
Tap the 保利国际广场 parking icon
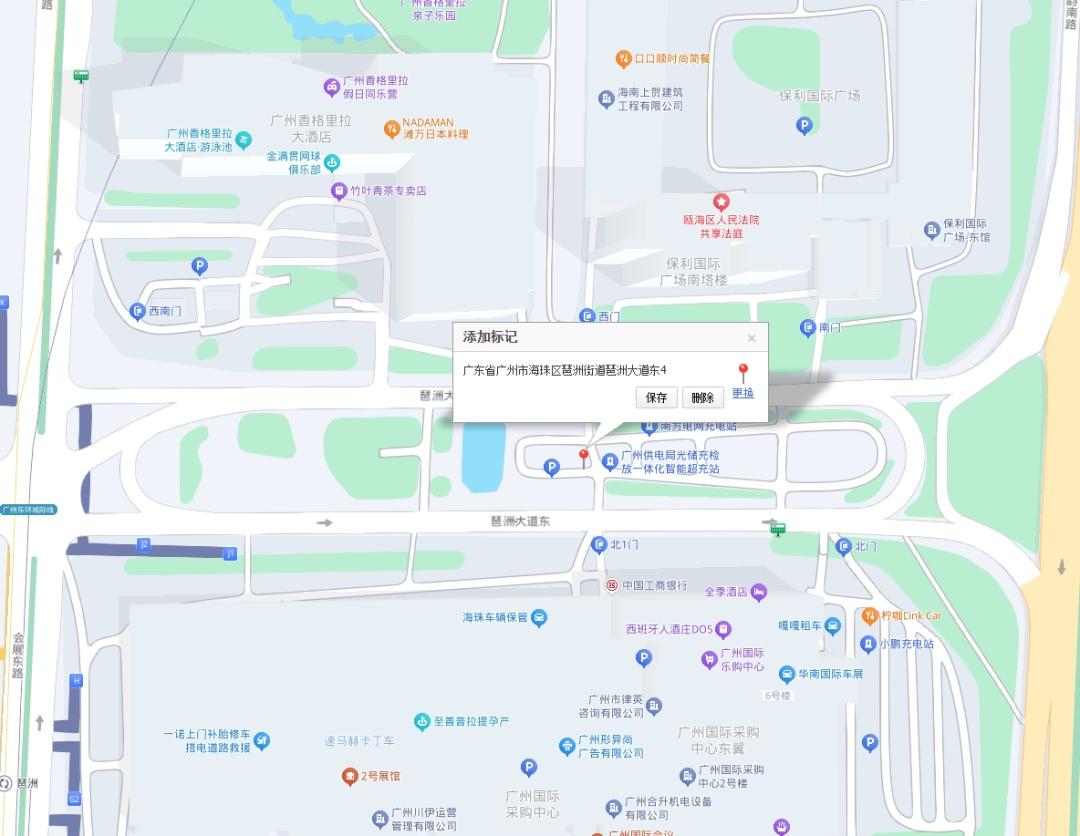804,125
